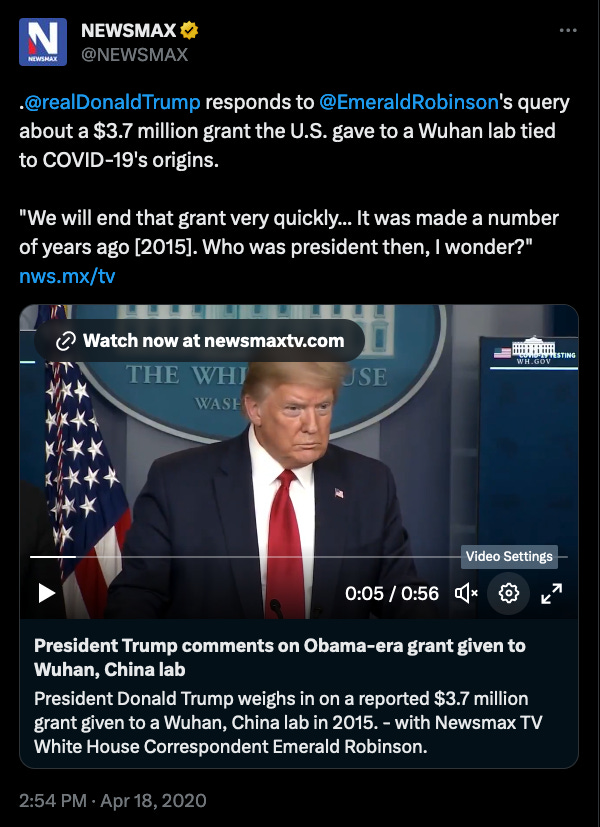Open the Obama-era grant article card
The image size is (600, 827).
point(298,694)
